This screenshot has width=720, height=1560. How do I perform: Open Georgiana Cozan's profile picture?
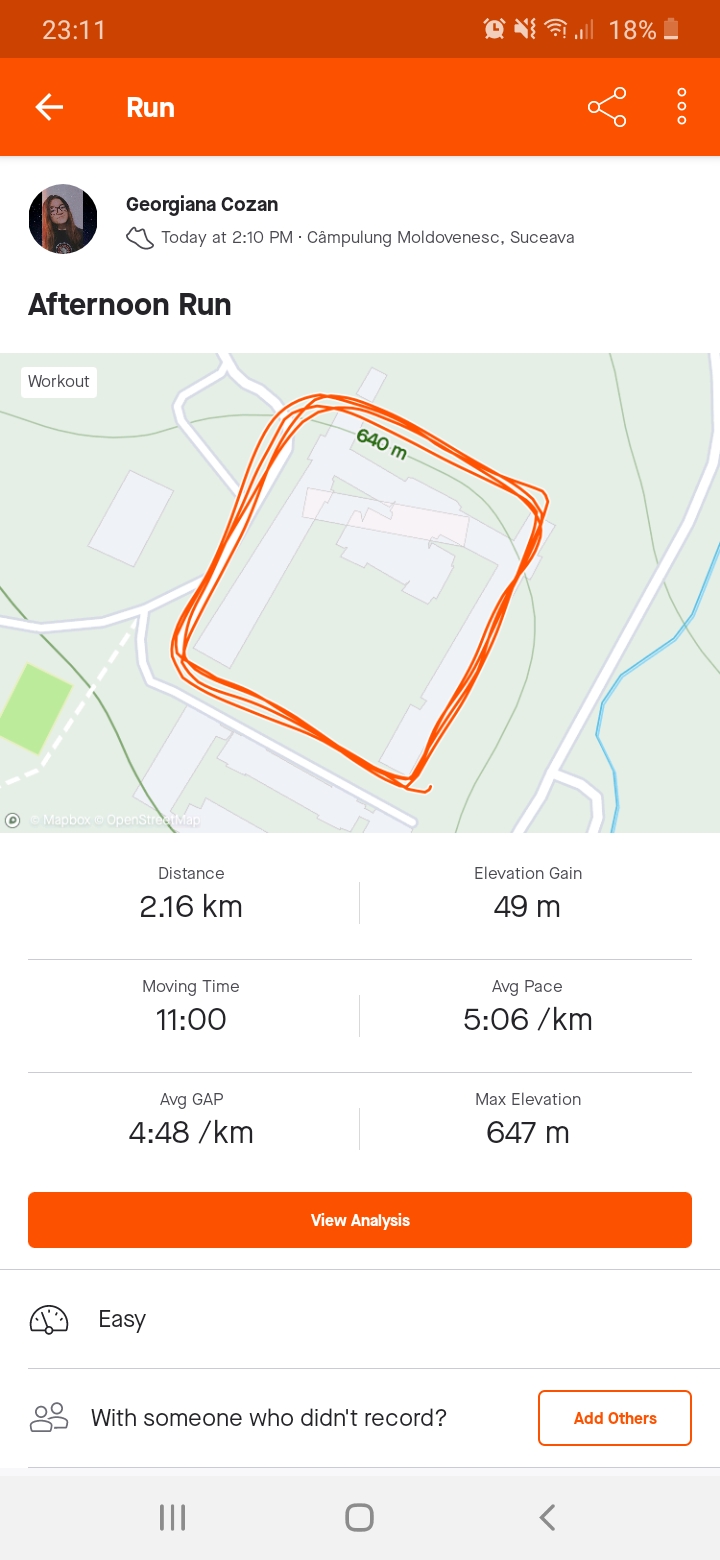(63, 219)
